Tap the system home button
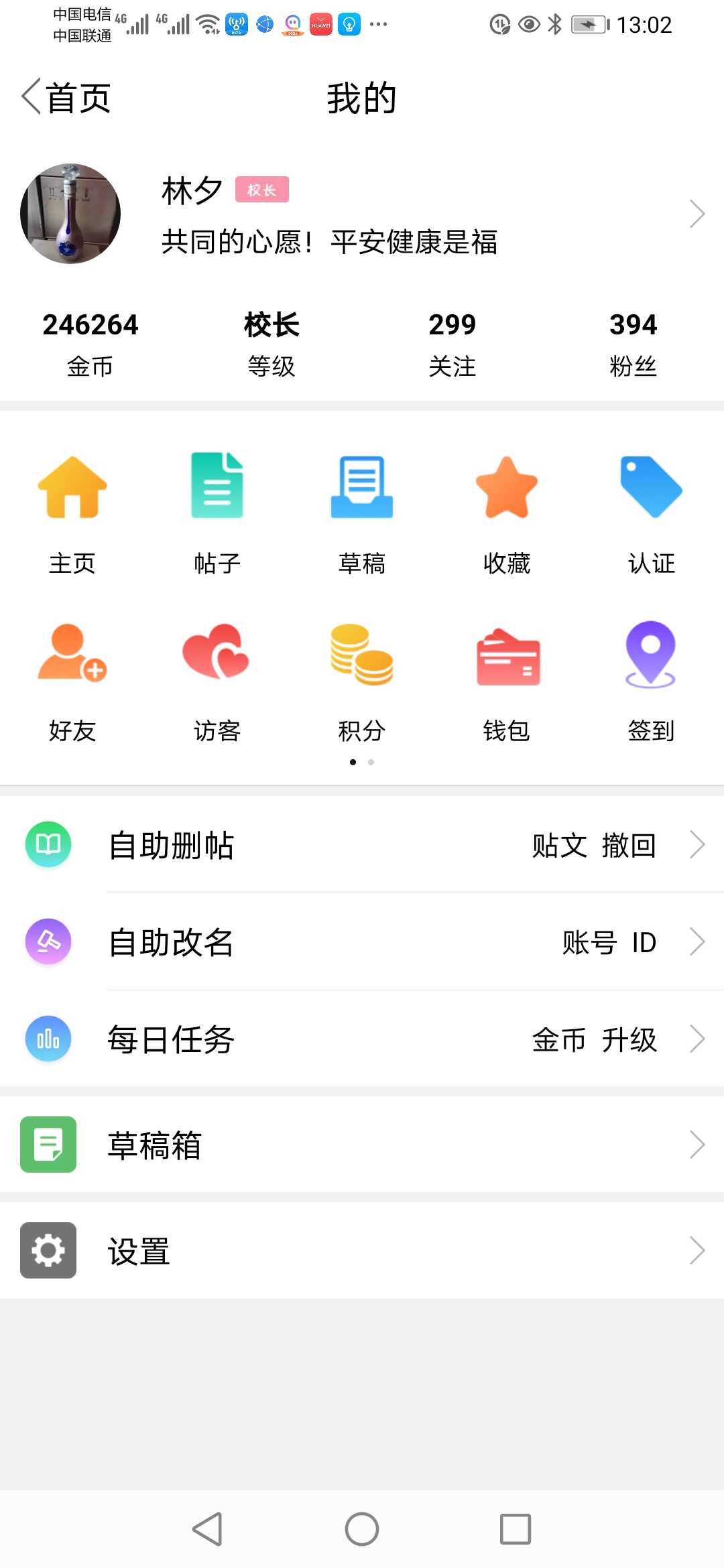The width and height of the screenshot is (724, 1568). click(362, 1529)
